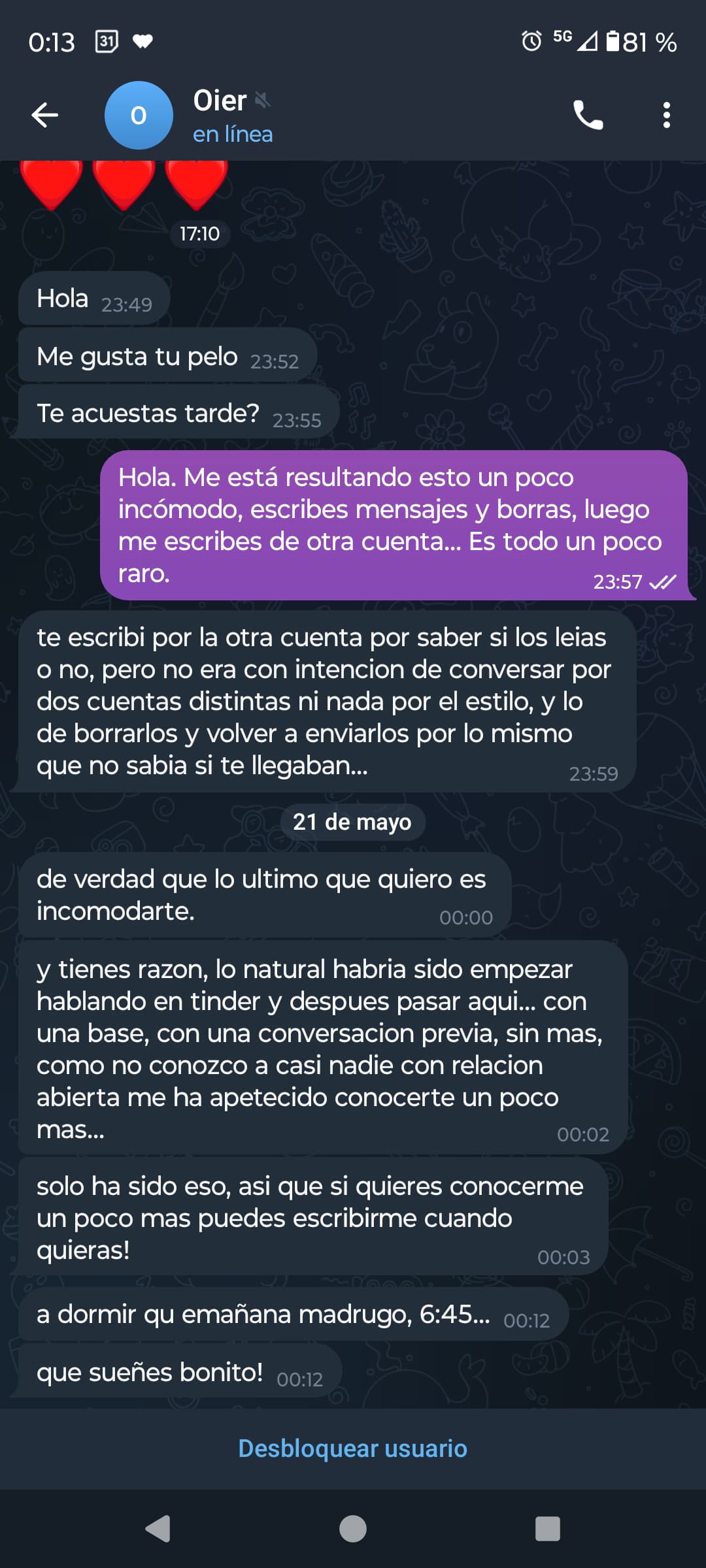Start a voice call with Oier
706x1568 pixels.
pyautogui.click(x=588, y=115)
